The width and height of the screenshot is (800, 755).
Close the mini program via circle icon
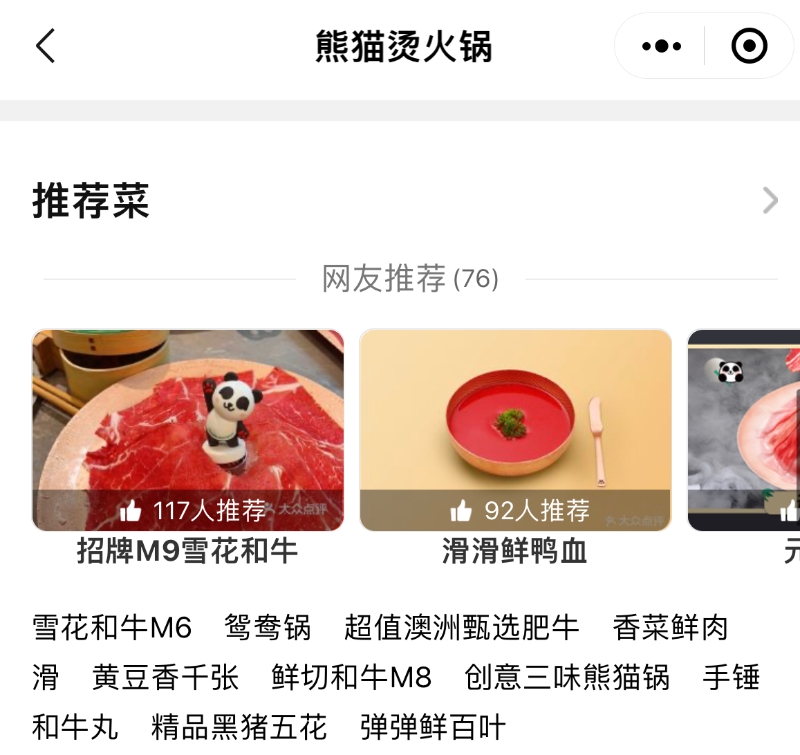point(749,46)
